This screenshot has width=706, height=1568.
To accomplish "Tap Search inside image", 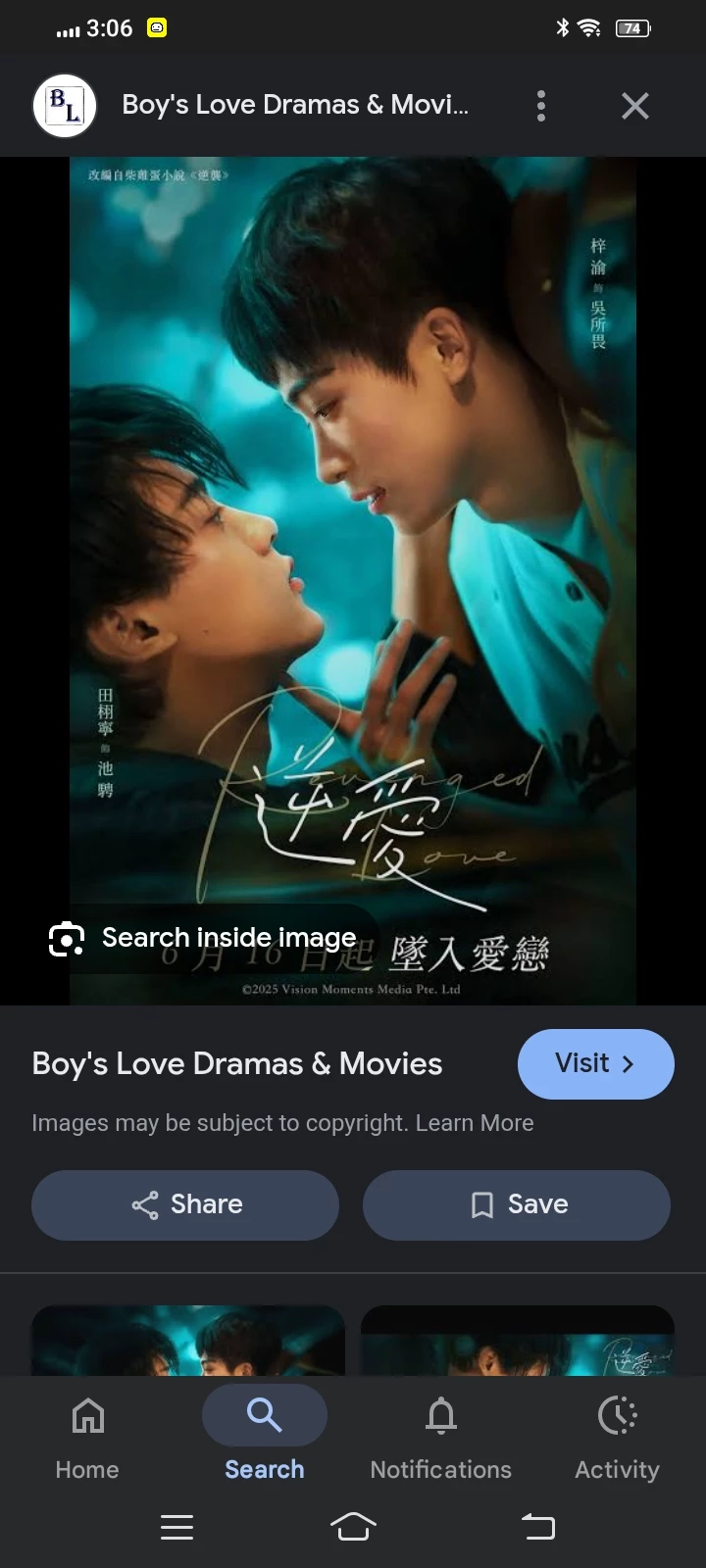I will tap(204, 938).
